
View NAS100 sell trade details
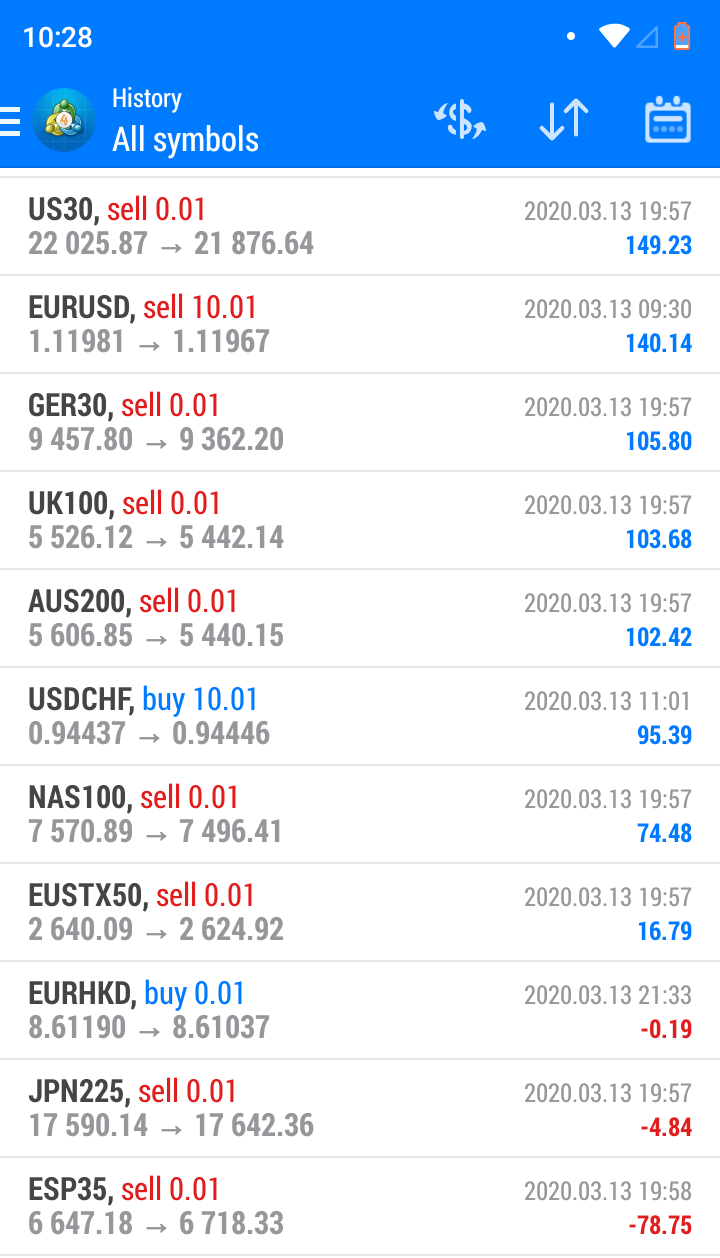point(360,815)
